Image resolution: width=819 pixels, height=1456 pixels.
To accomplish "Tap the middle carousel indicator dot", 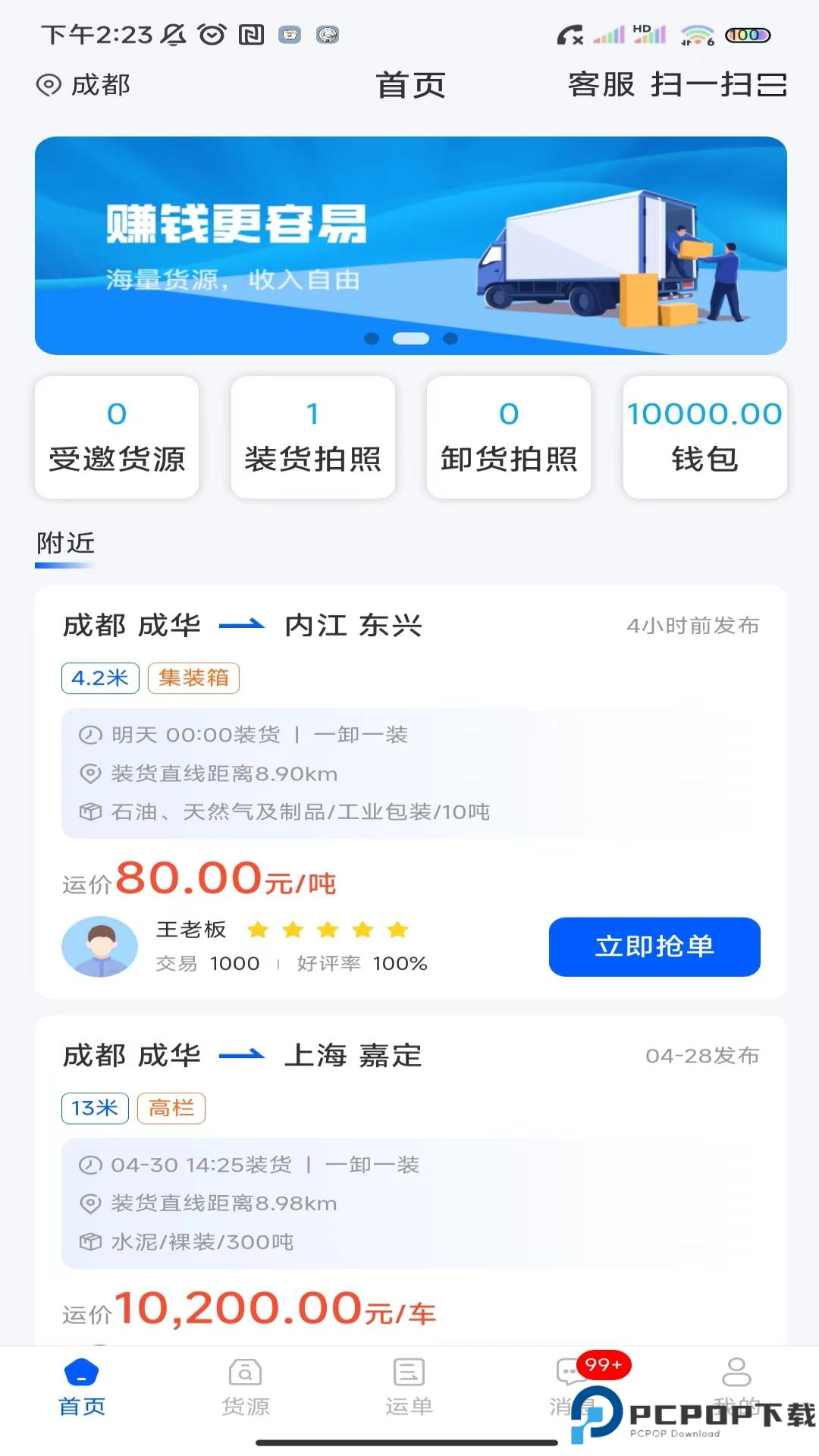I will point(412,339).
